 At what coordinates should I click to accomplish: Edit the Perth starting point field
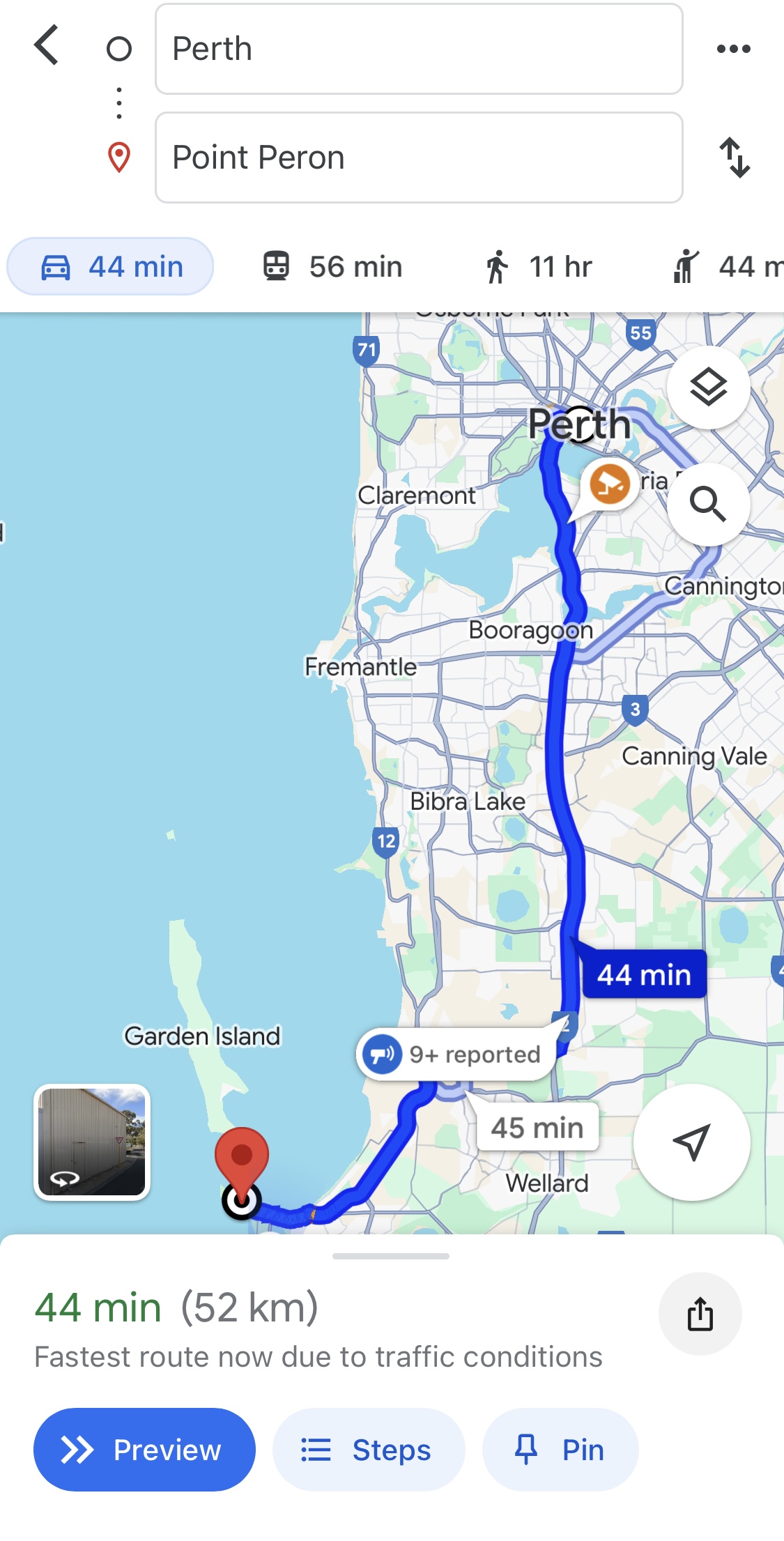point(418,49)
